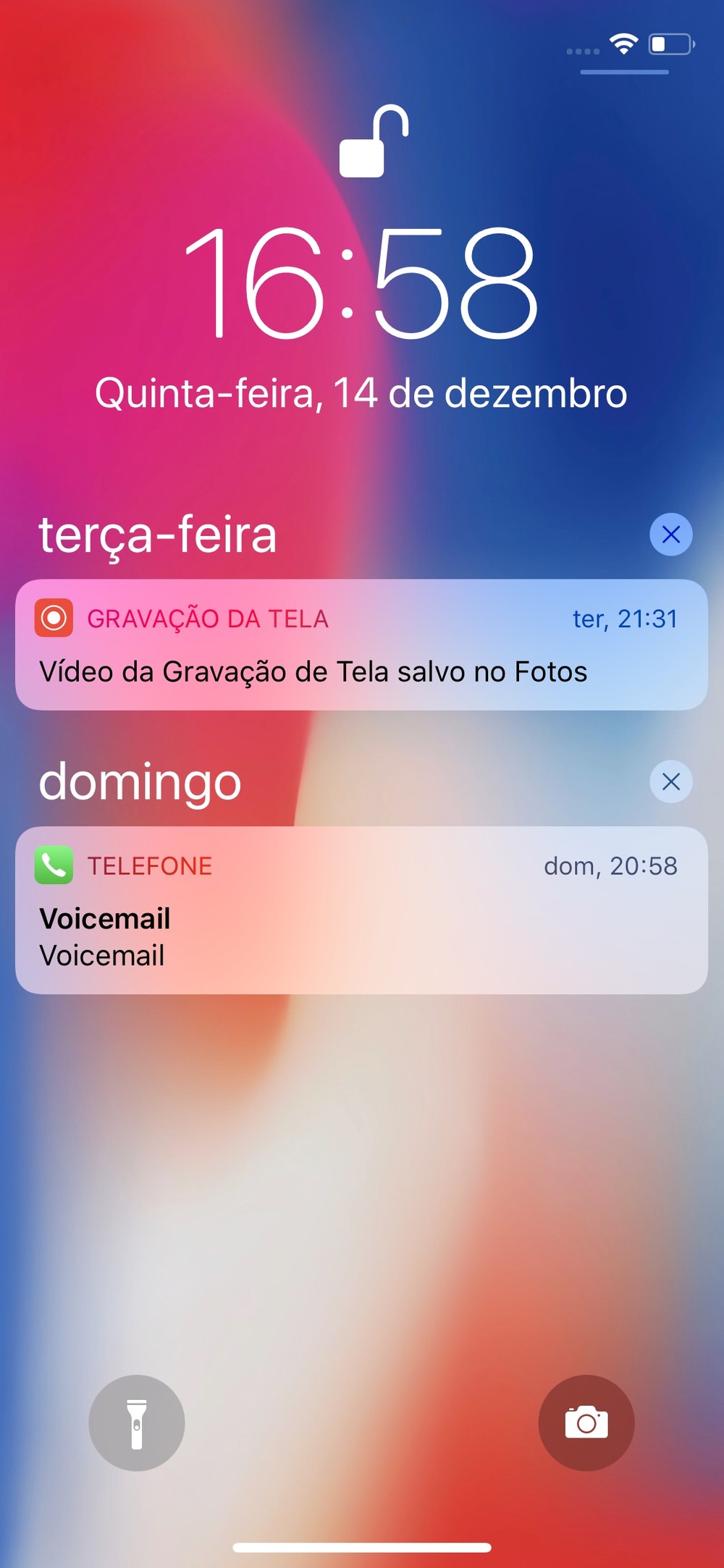Turn on the flashlight
The image size is (724, 1568).
pos(137,1422)
